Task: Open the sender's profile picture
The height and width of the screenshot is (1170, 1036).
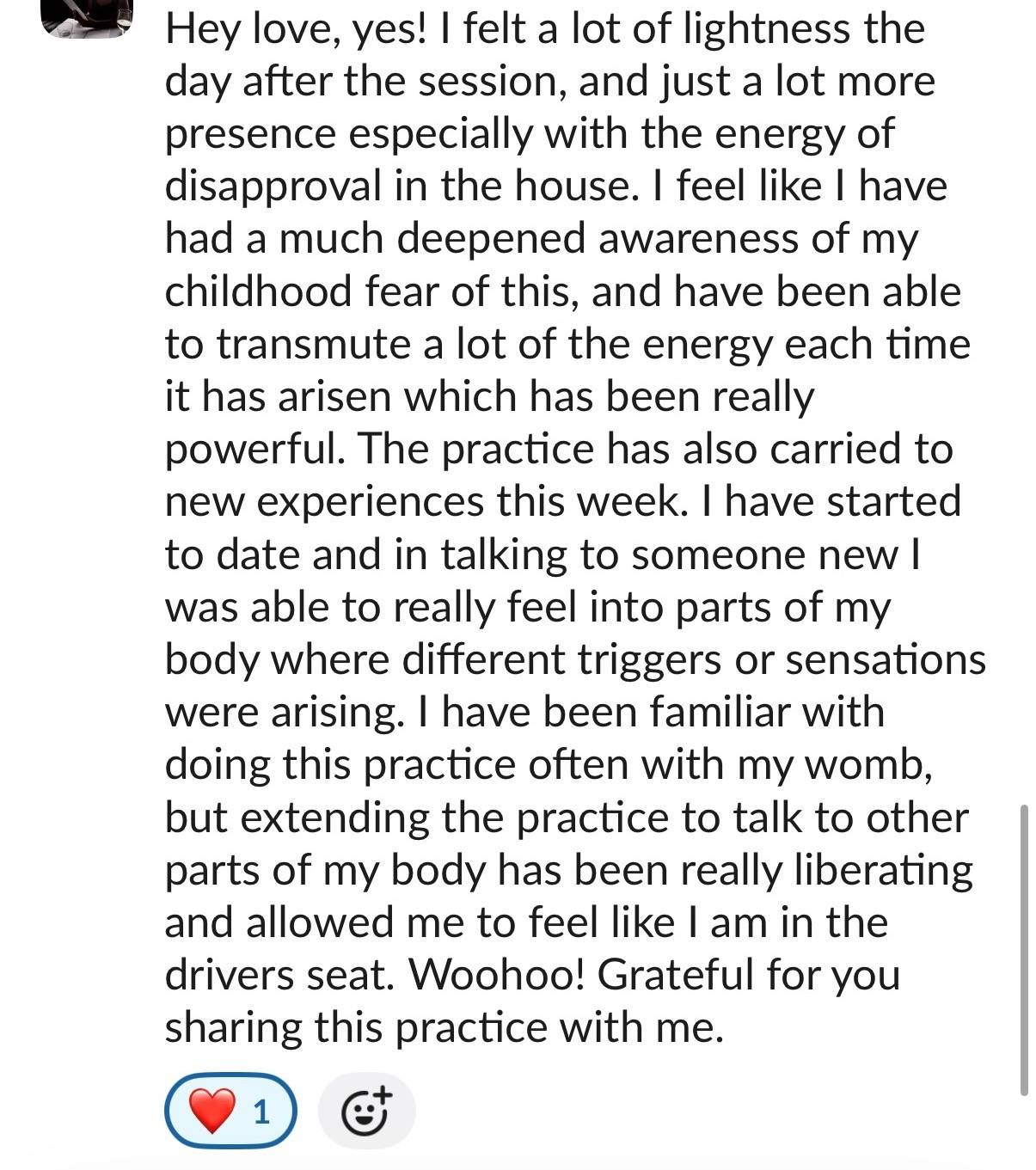Action: (x=87, y=17)
